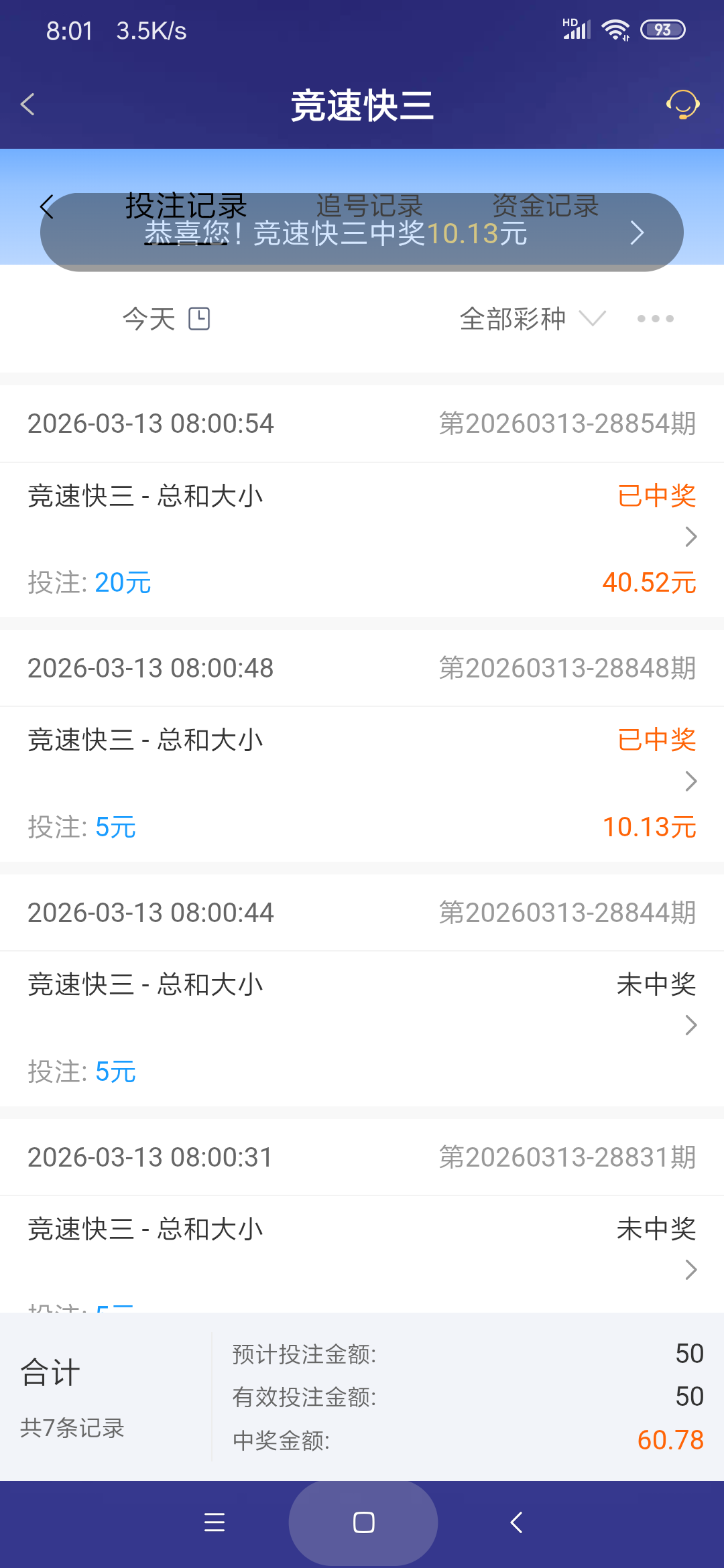Tap 未中奖 status on the 28844 record

click(656, 983)
